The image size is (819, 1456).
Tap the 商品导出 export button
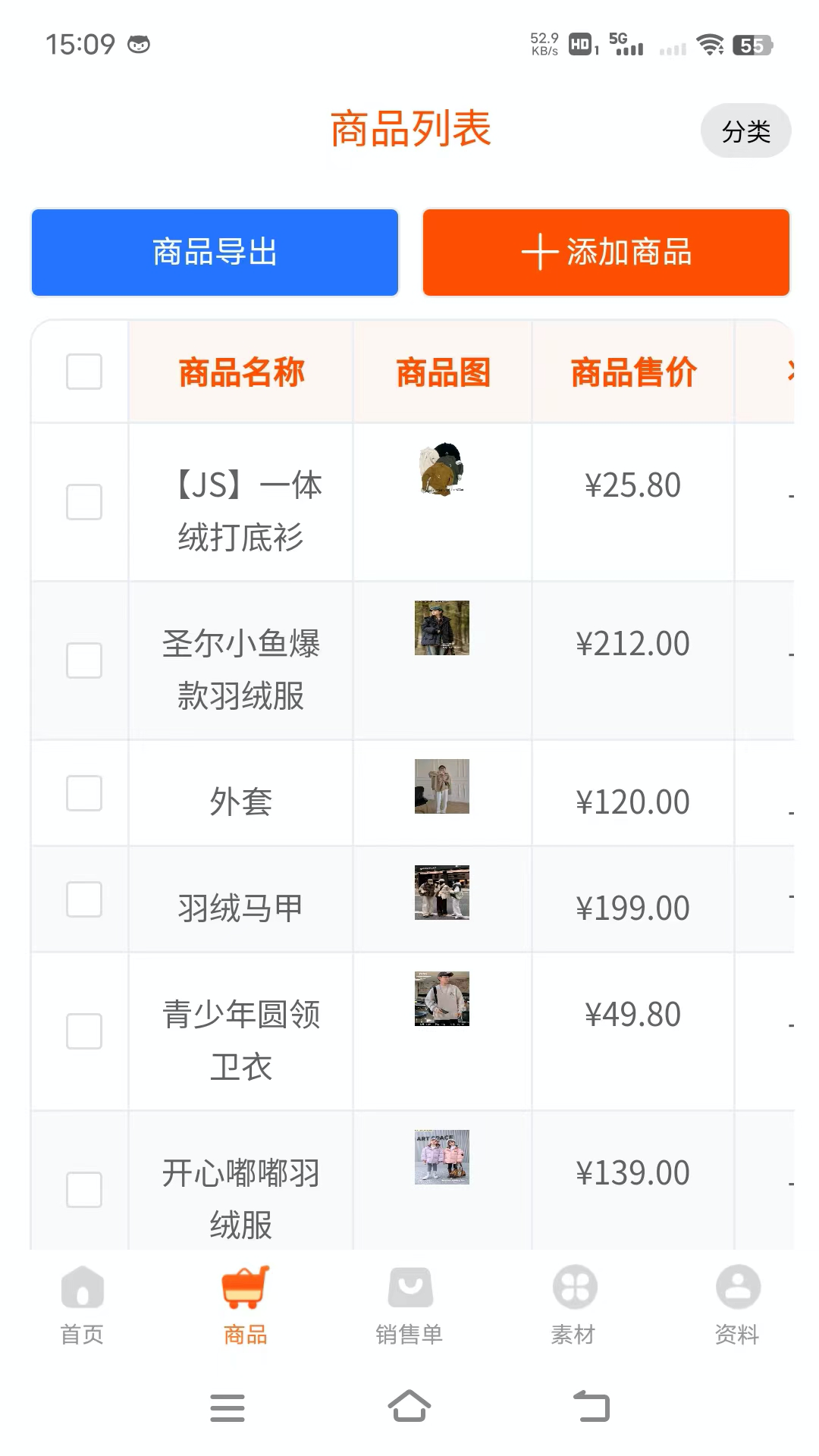coord(214,253)
